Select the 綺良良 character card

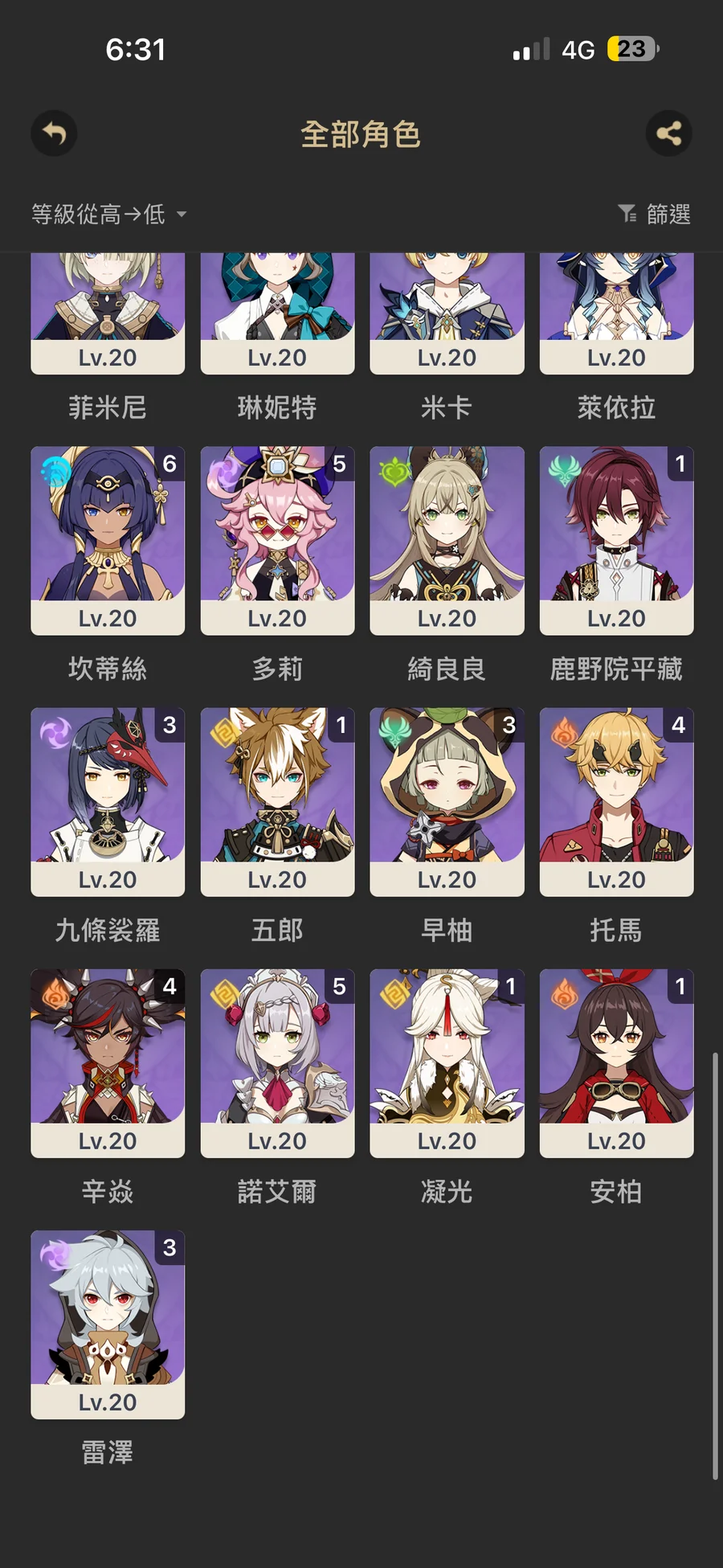(447, 540)
